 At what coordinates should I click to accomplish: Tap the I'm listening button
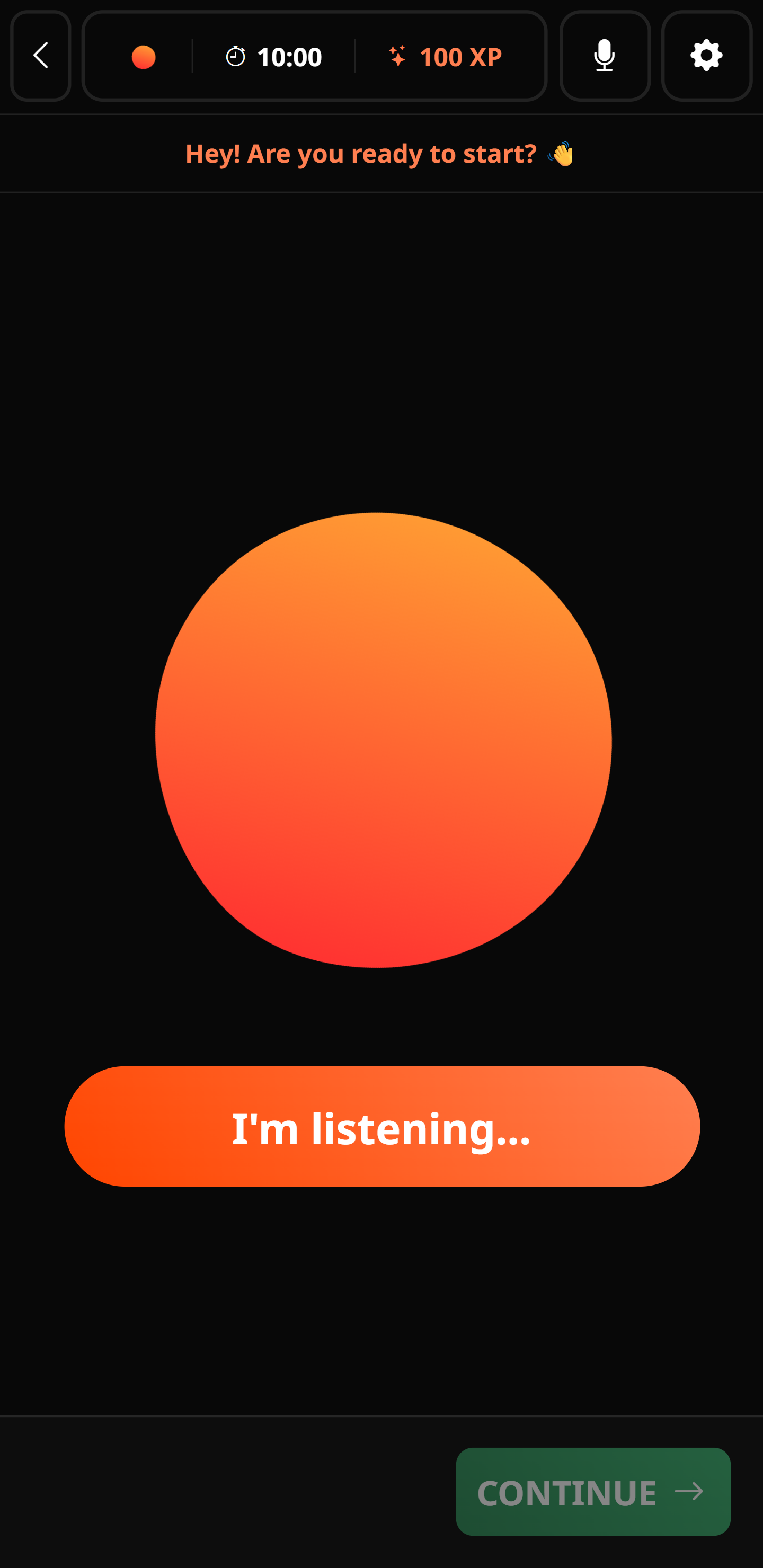point(382,1127)
